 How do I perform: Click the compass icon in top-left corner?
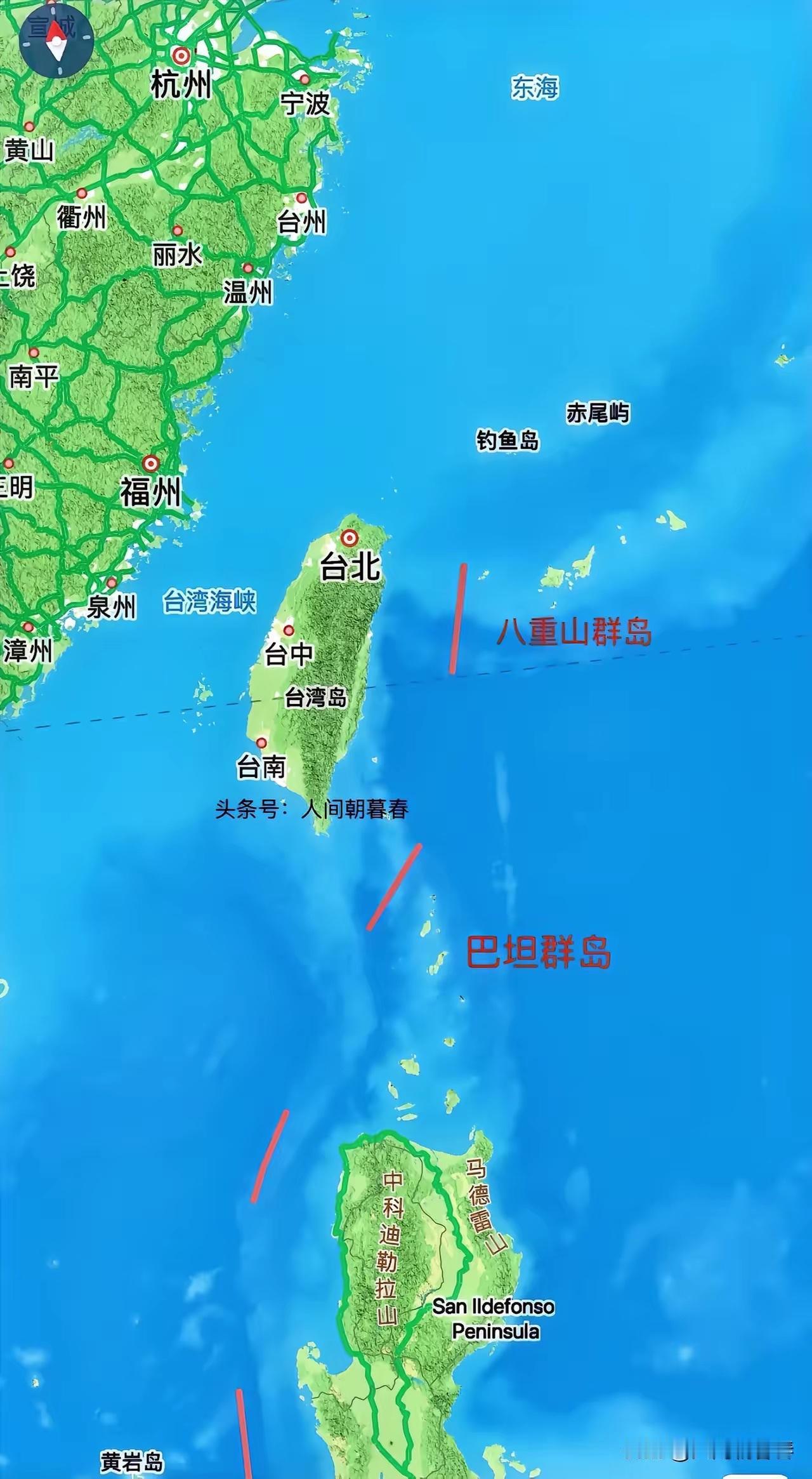[x=56, y=41]
